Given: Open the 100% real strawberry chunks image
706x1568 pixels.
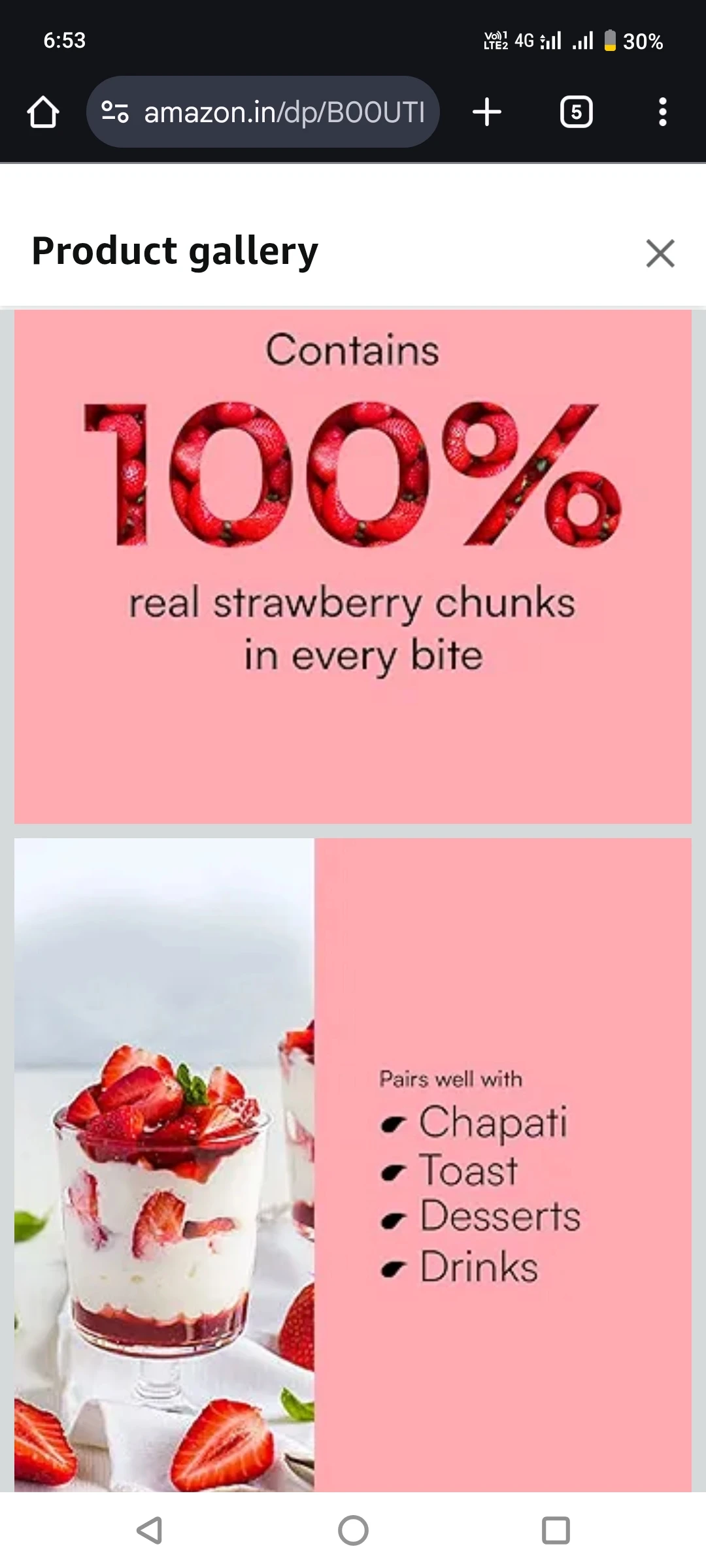Looking at the screenshot, I should tap(353, 566).
